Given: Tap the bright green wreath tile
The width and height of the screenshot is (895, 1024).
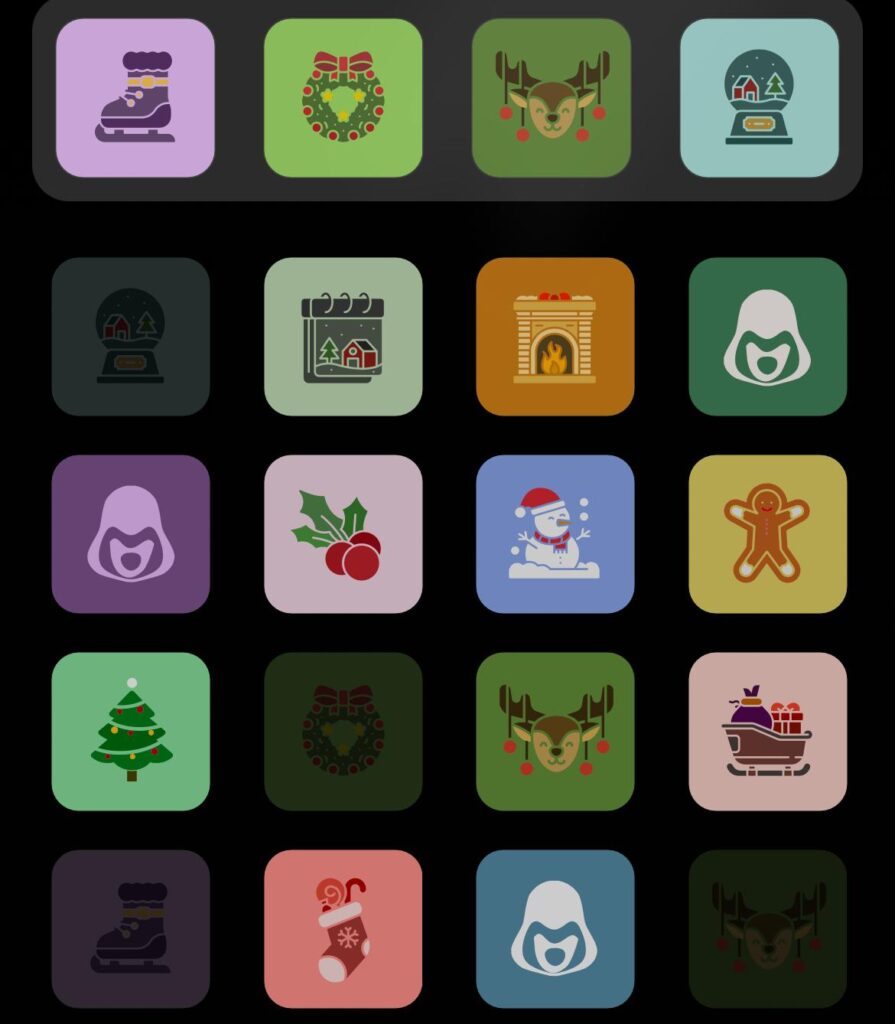Looking at the screenshot, I should 343,98.
